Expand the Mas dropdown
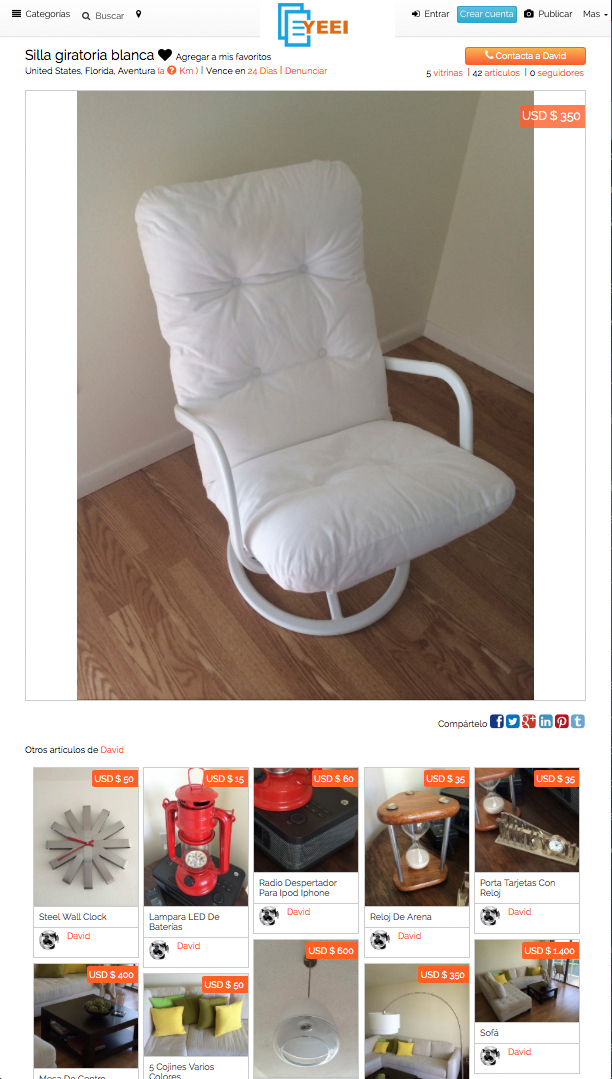 click(x=595, y=14)
